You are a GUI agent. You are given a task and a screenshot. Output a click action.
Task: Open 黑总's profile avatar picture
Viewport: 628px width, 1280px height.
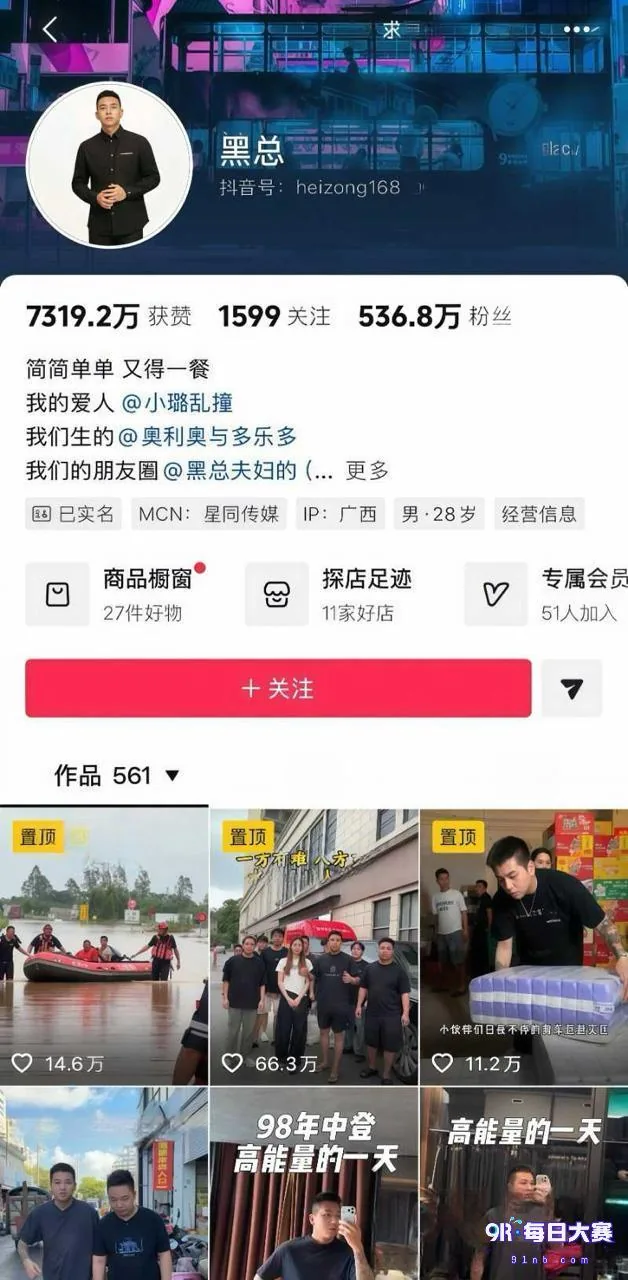tap(110, 164)
